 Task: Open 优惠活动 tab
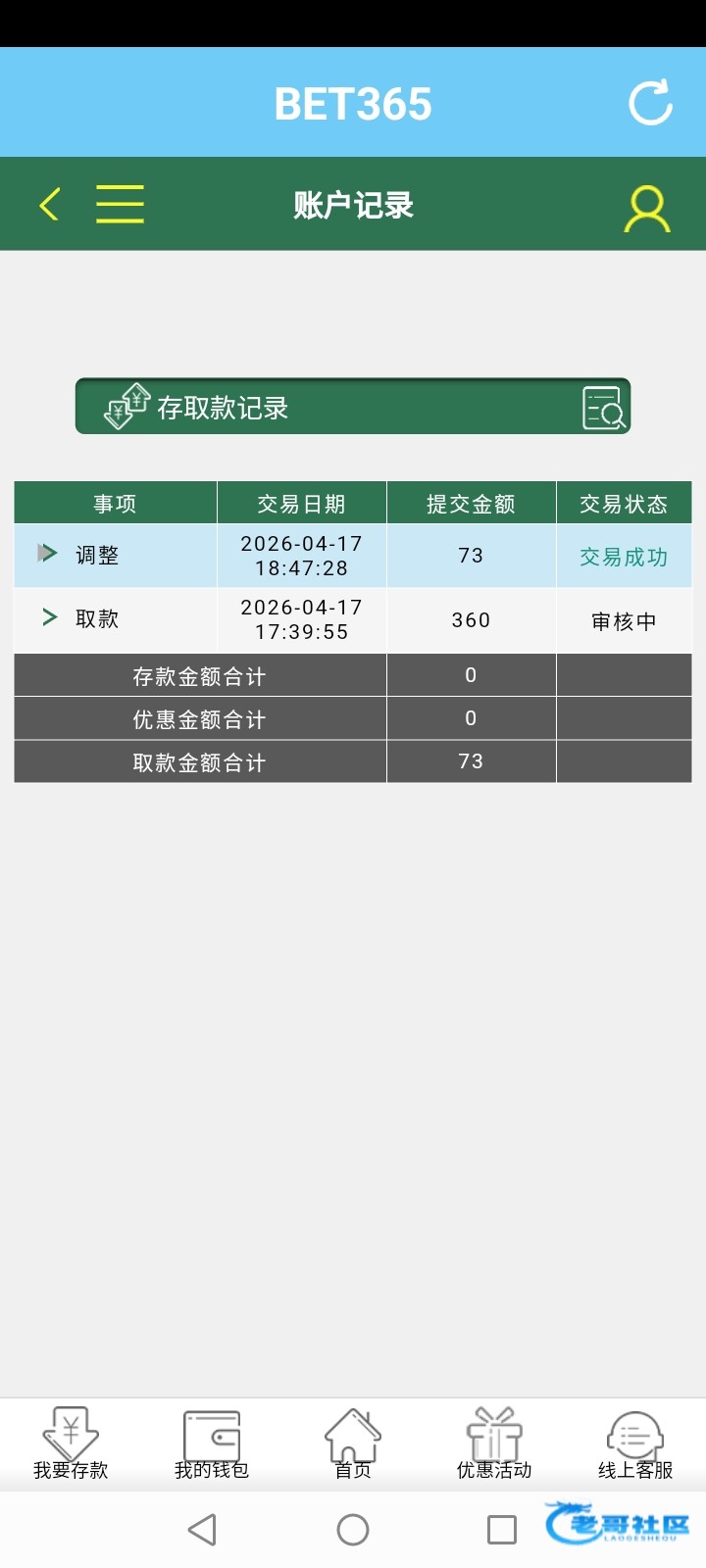pos(494,1443)
